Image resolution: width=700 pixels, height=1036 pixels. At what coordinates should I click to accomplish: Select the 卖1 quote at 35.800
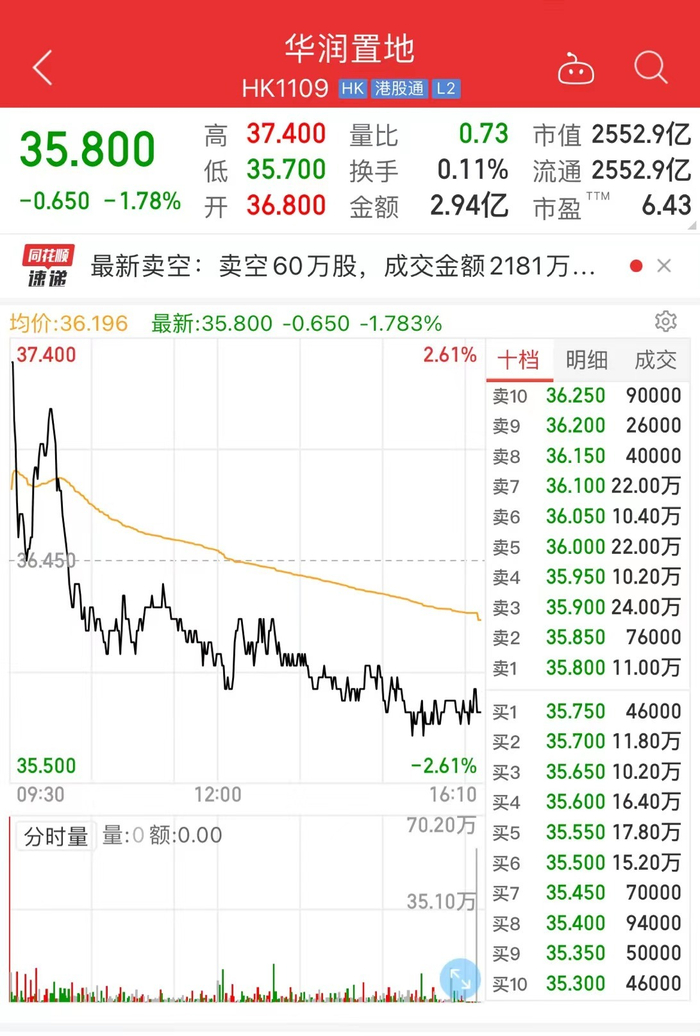[x=587, y=668]
